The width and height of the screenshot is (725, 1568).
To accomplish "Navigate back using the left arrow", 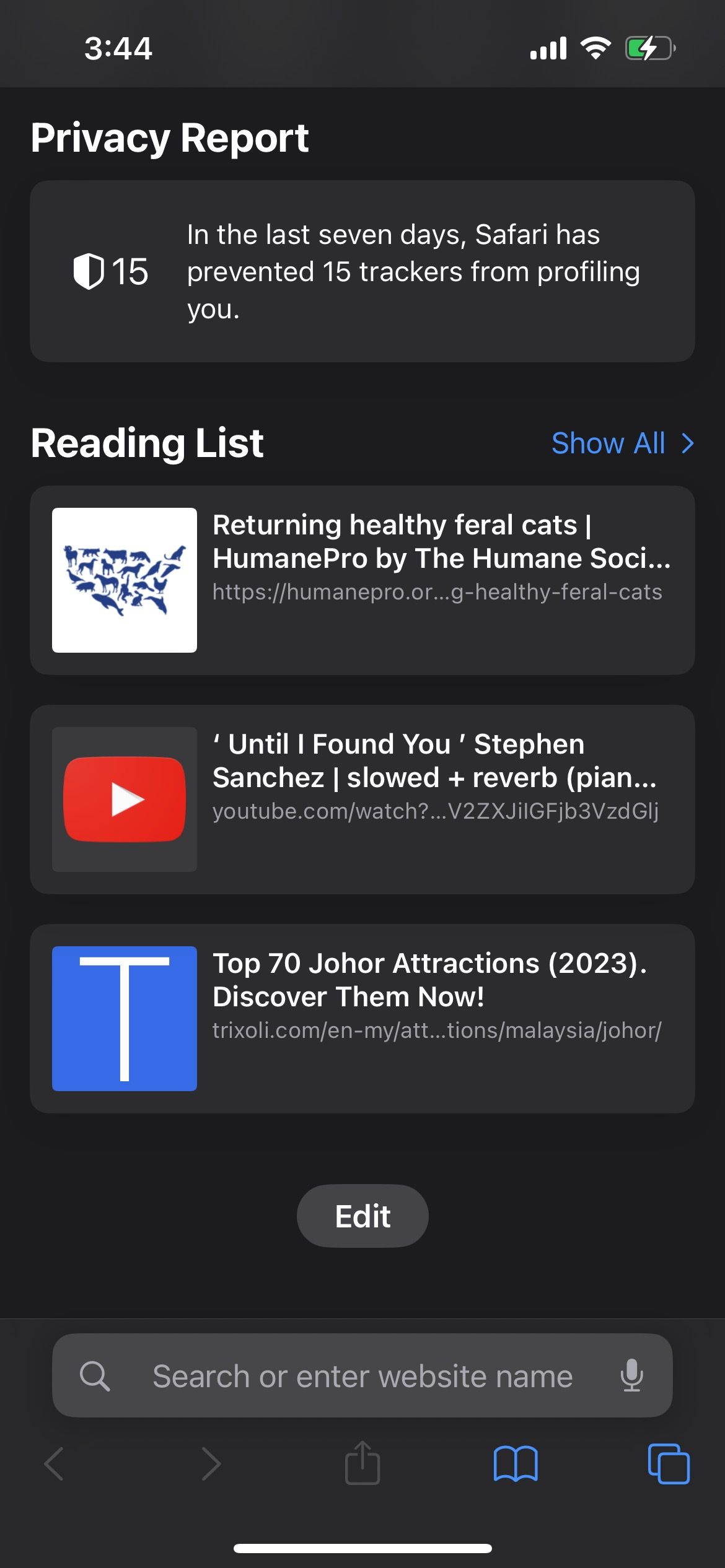I will coord(55,1463).
